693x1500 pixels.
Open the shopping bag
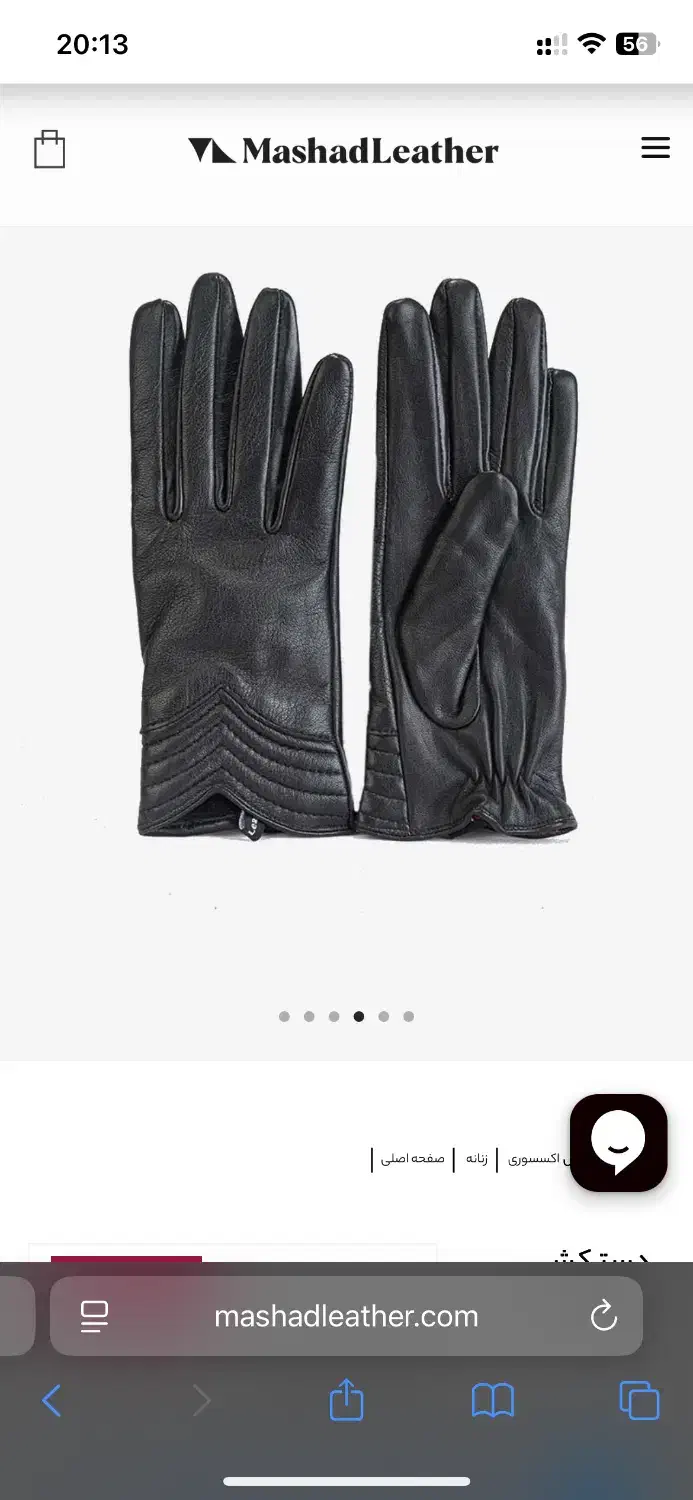49,150
